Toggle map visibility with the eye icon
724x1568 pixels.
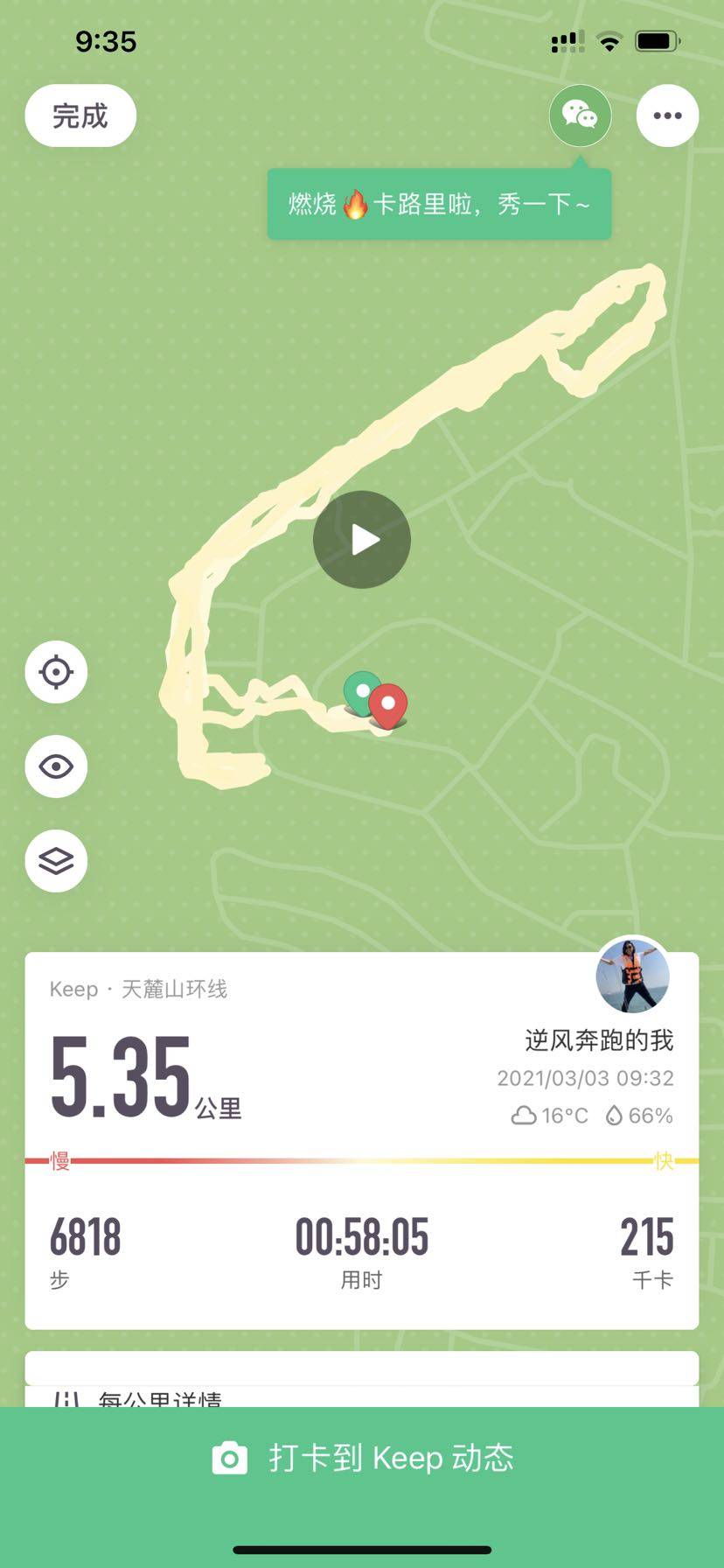pyautogui.click(x=56, y=766)
